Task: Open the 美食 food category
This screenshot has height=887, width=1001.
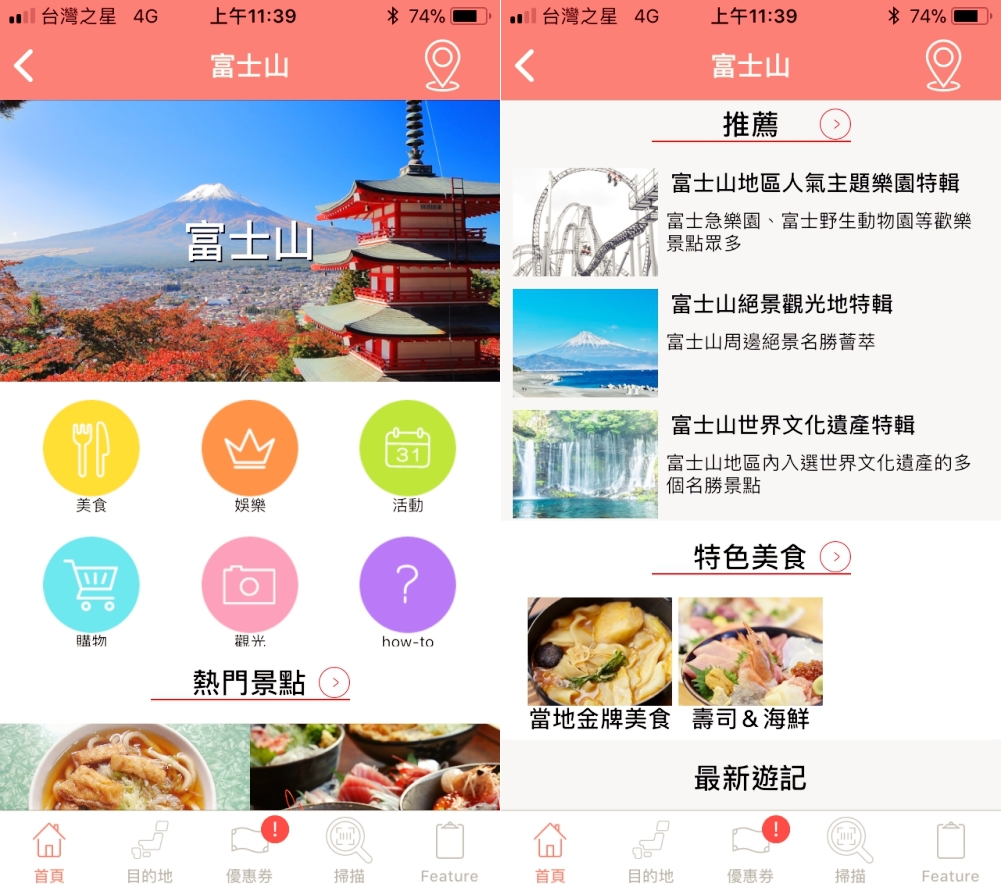Action: 91,448
